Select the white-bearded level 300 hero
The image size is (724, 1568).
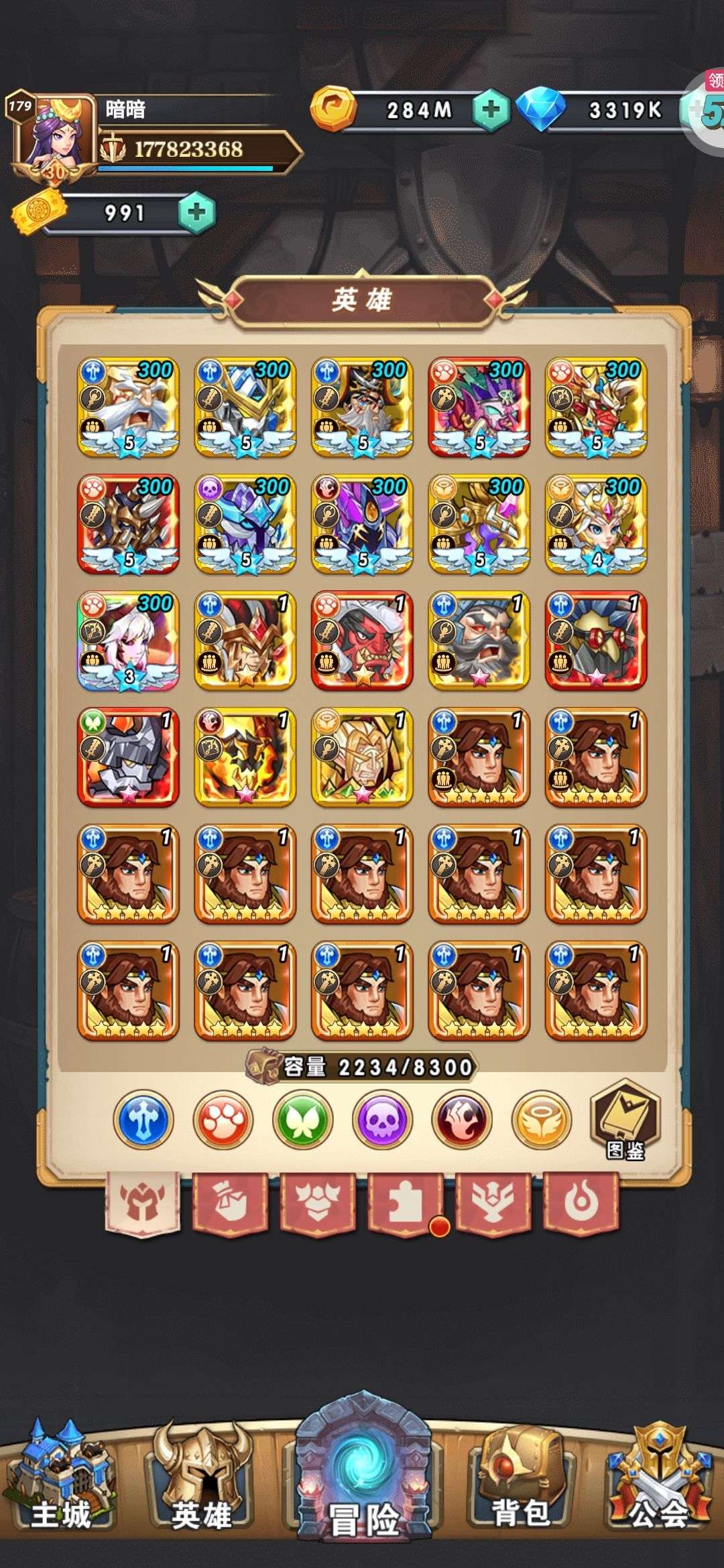pos(128,407)
